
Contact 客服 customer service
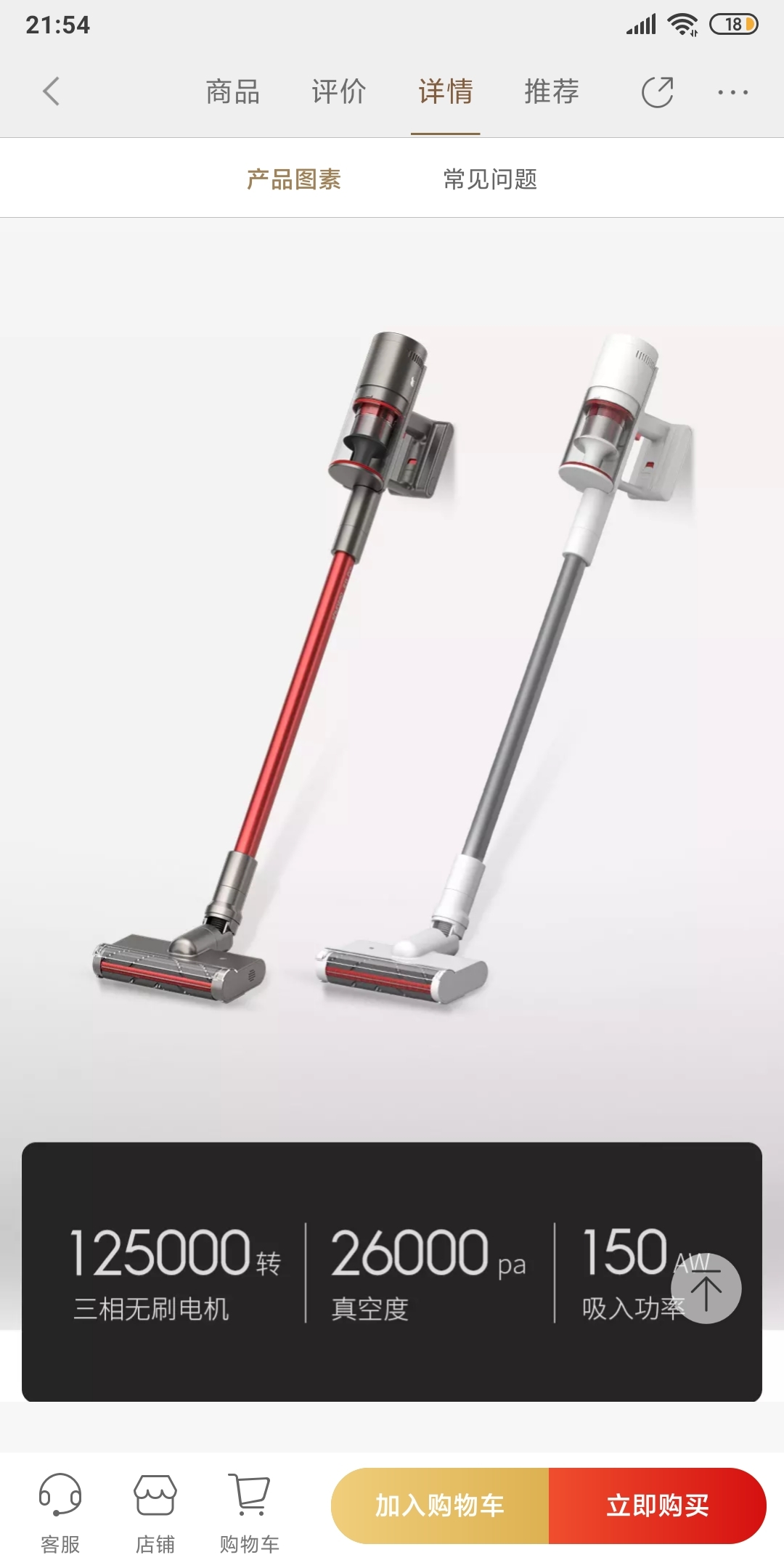tap(60, 1513)
